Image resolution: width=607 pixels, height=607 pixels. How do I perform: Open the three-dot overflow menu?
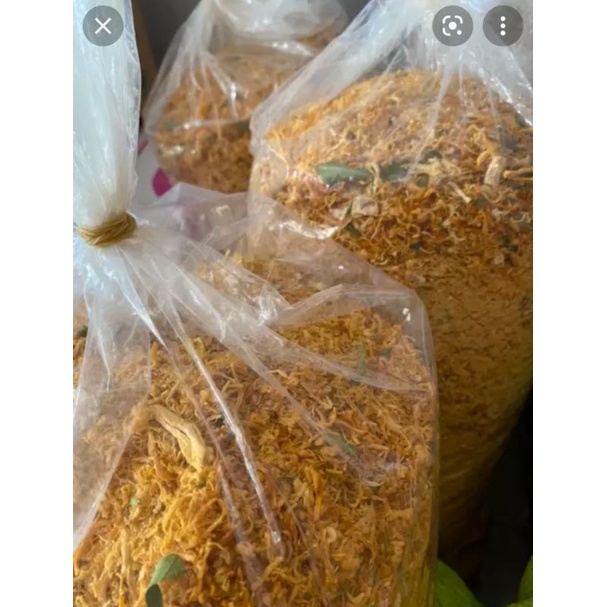point(502,26)
